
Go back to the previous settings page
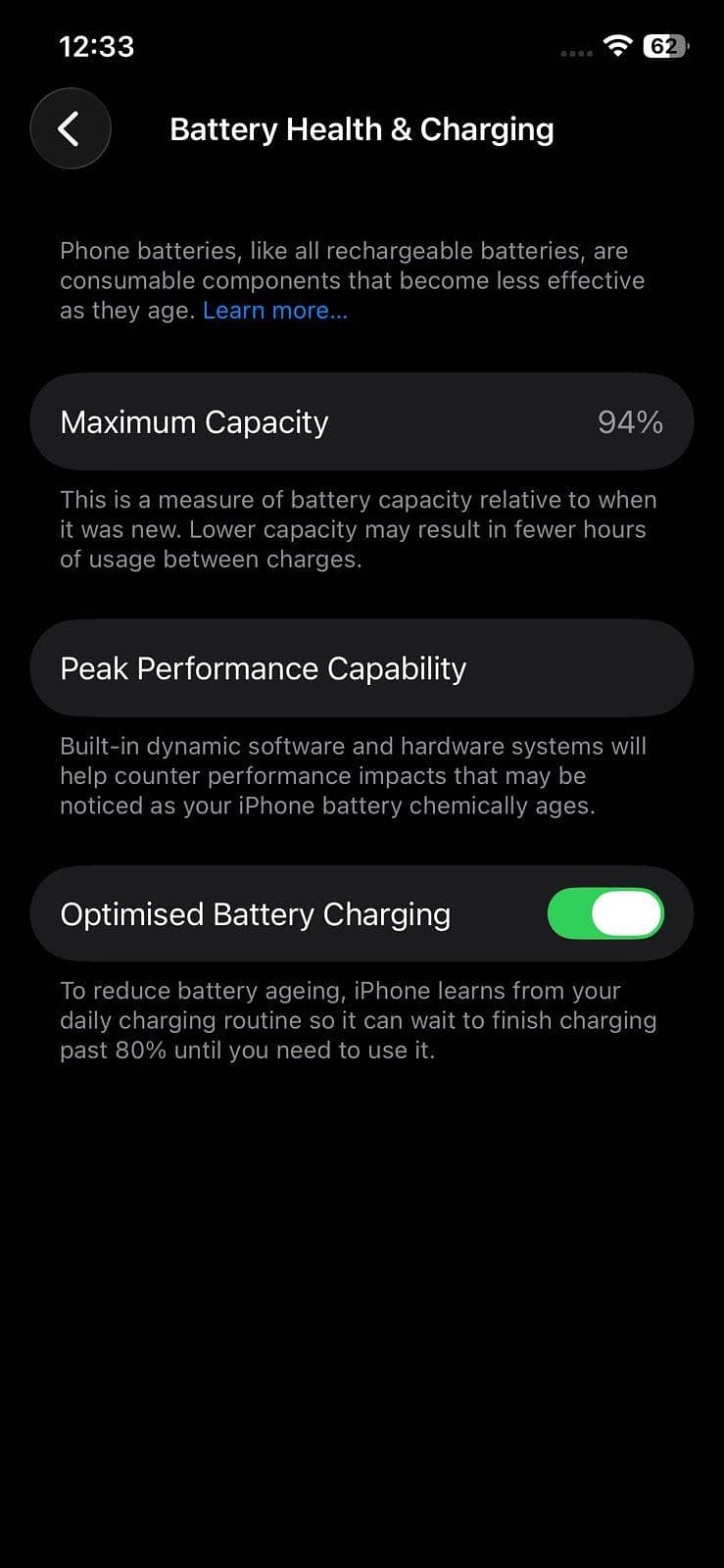click(x=70, y=128)
